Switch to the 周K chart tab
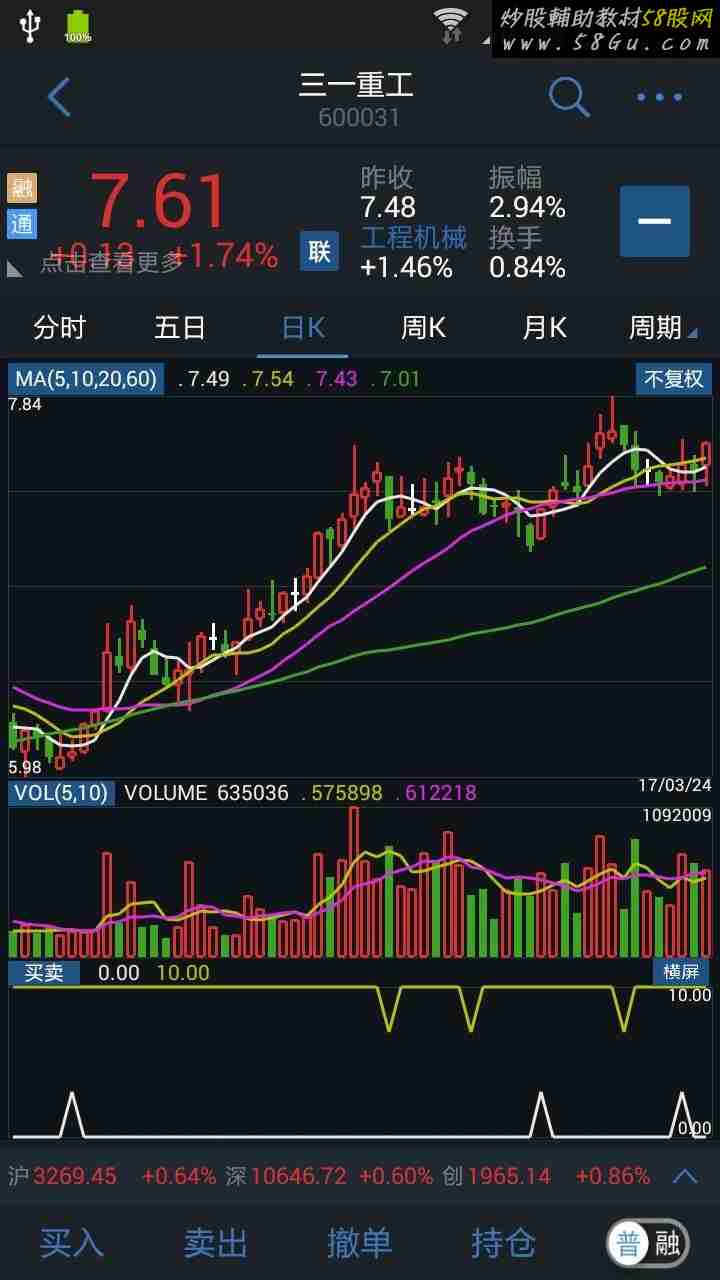Screen dimensions: 720x1280 pos(423,327)
